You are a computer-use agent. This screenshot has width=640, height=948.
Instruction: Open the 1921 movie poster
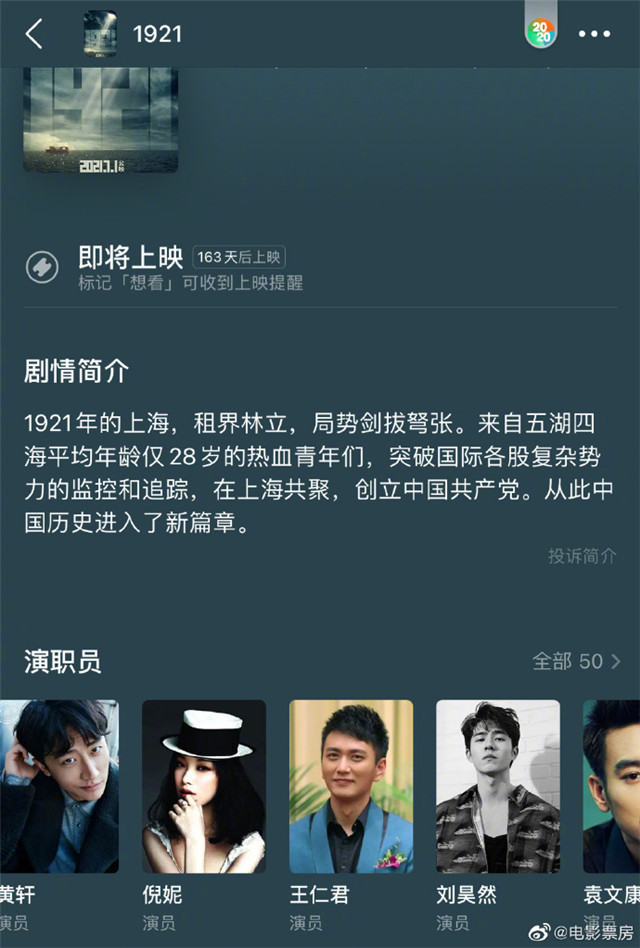point(100,120)
